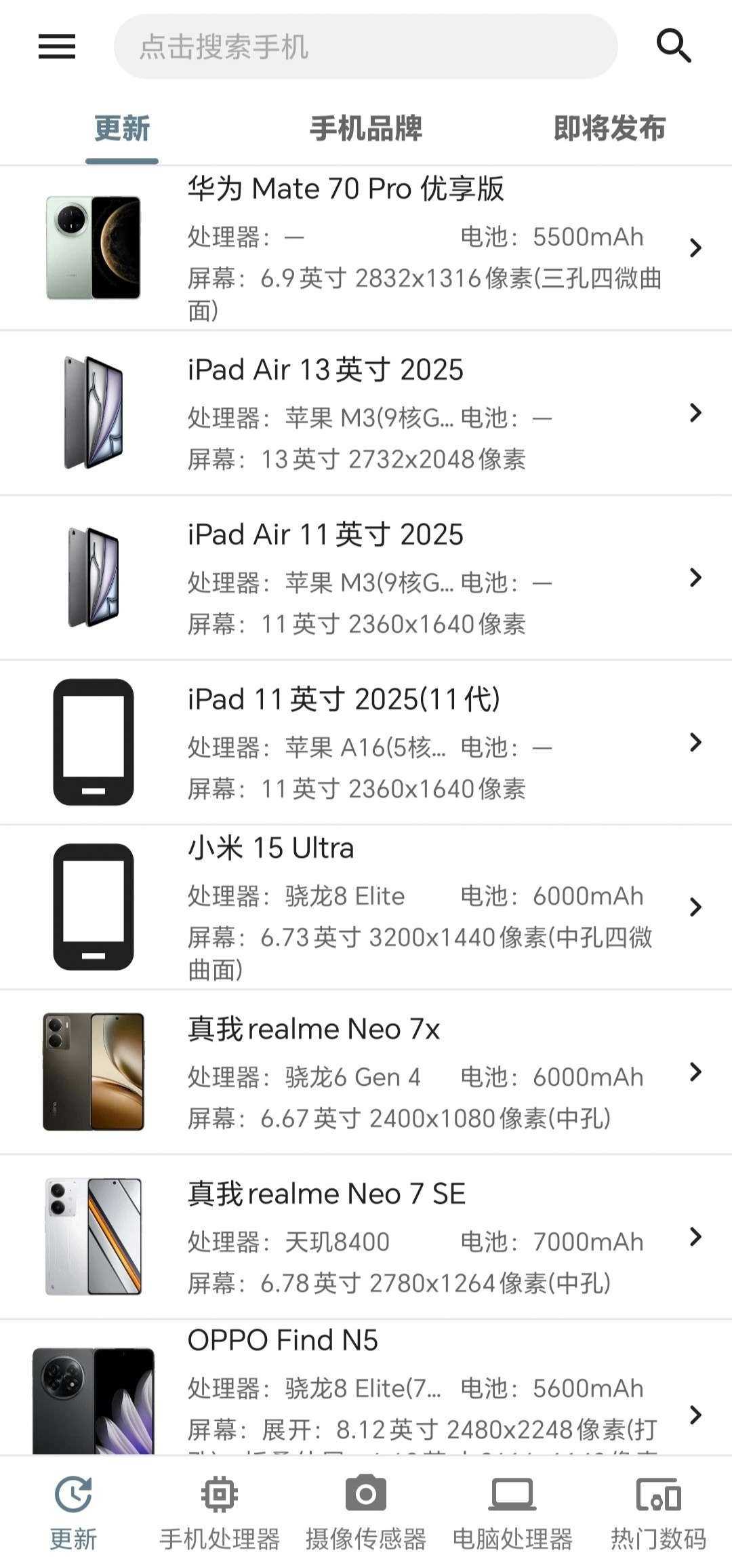Switch to the 即将发布 tab
The height and width of the screenshot is (1568, 732).
(x=609, y=129)
